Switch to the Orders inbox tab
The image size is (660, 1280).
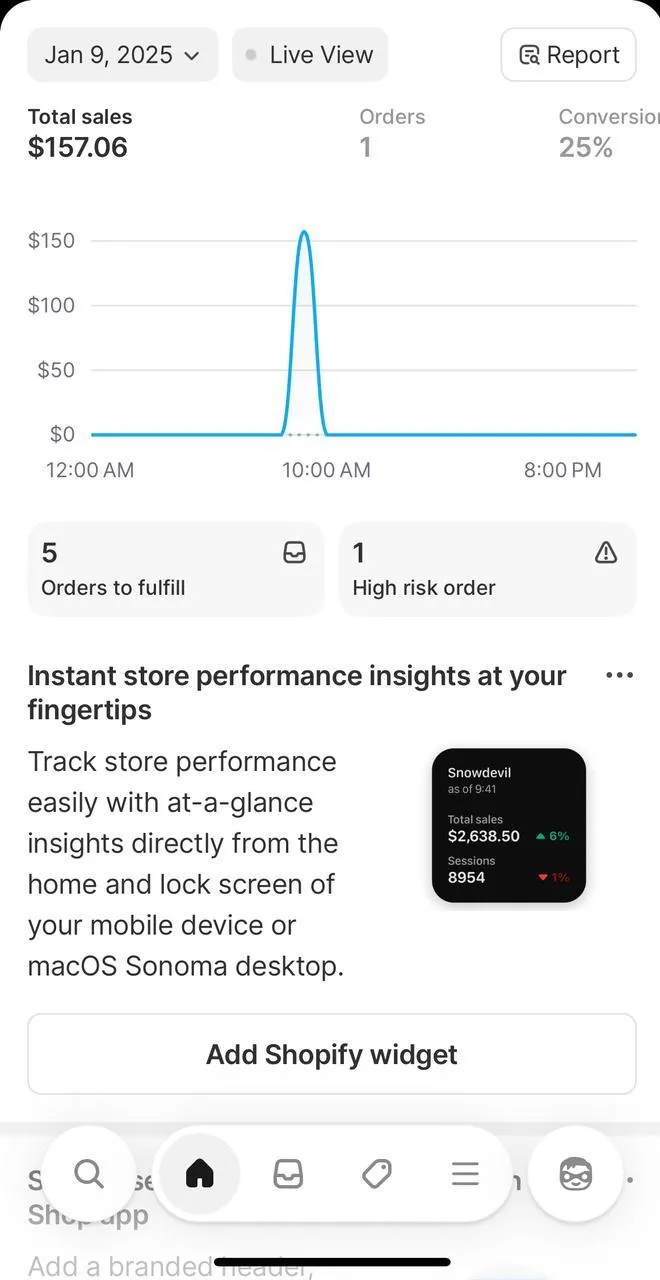(x=288, y=1173)
